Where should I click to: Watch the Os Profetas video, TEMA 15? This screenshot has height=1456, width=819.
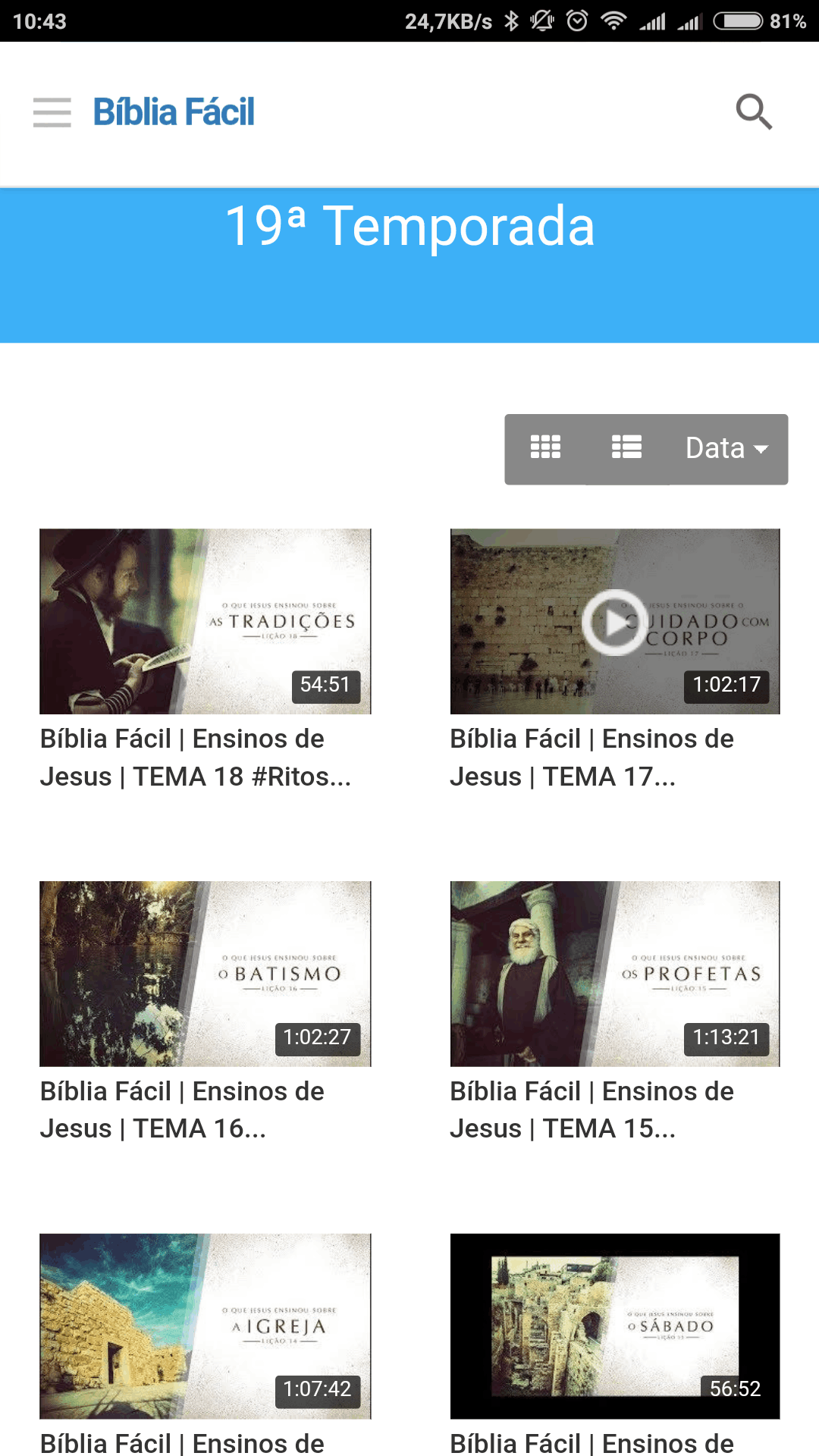(615, 974)
